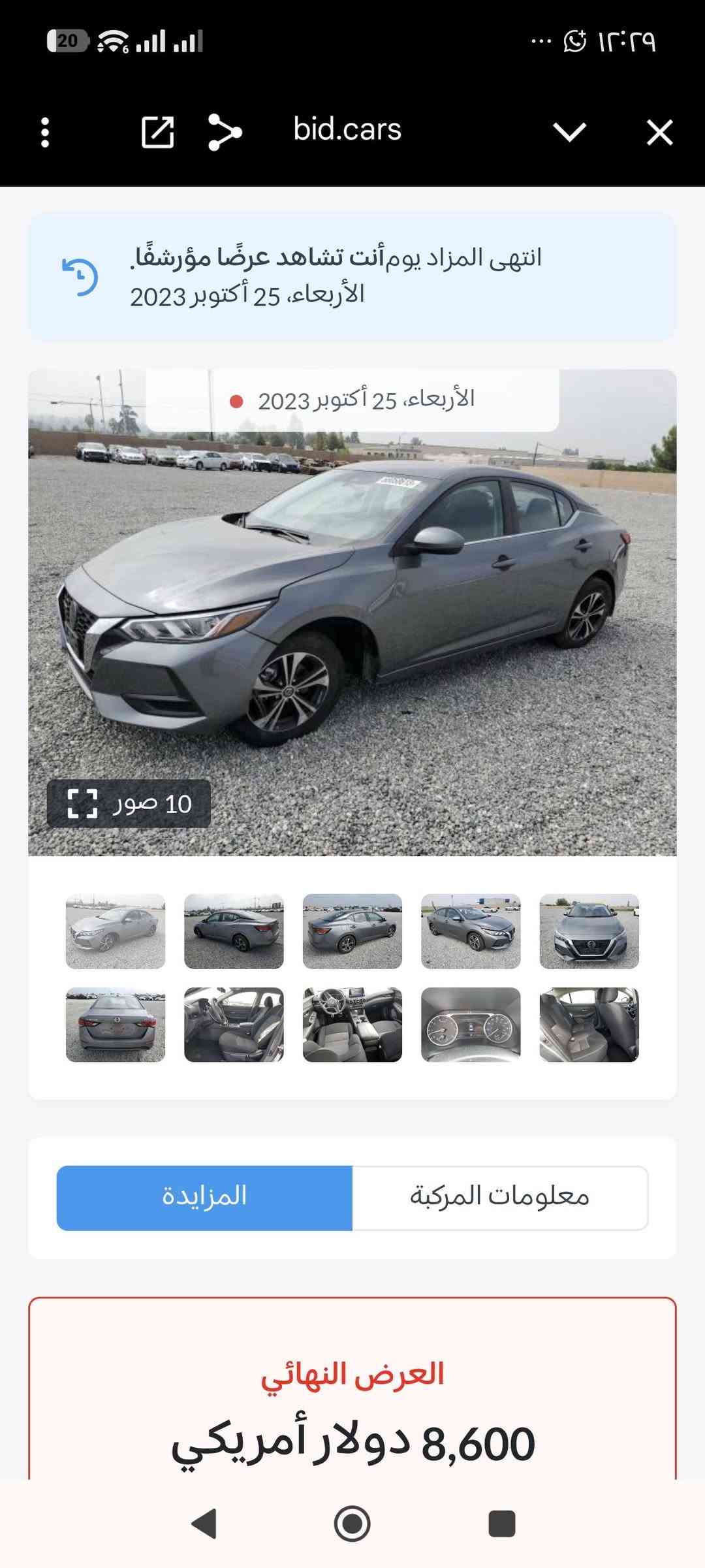
Task: Go back using system back button
Action: tap(204, 1524)
